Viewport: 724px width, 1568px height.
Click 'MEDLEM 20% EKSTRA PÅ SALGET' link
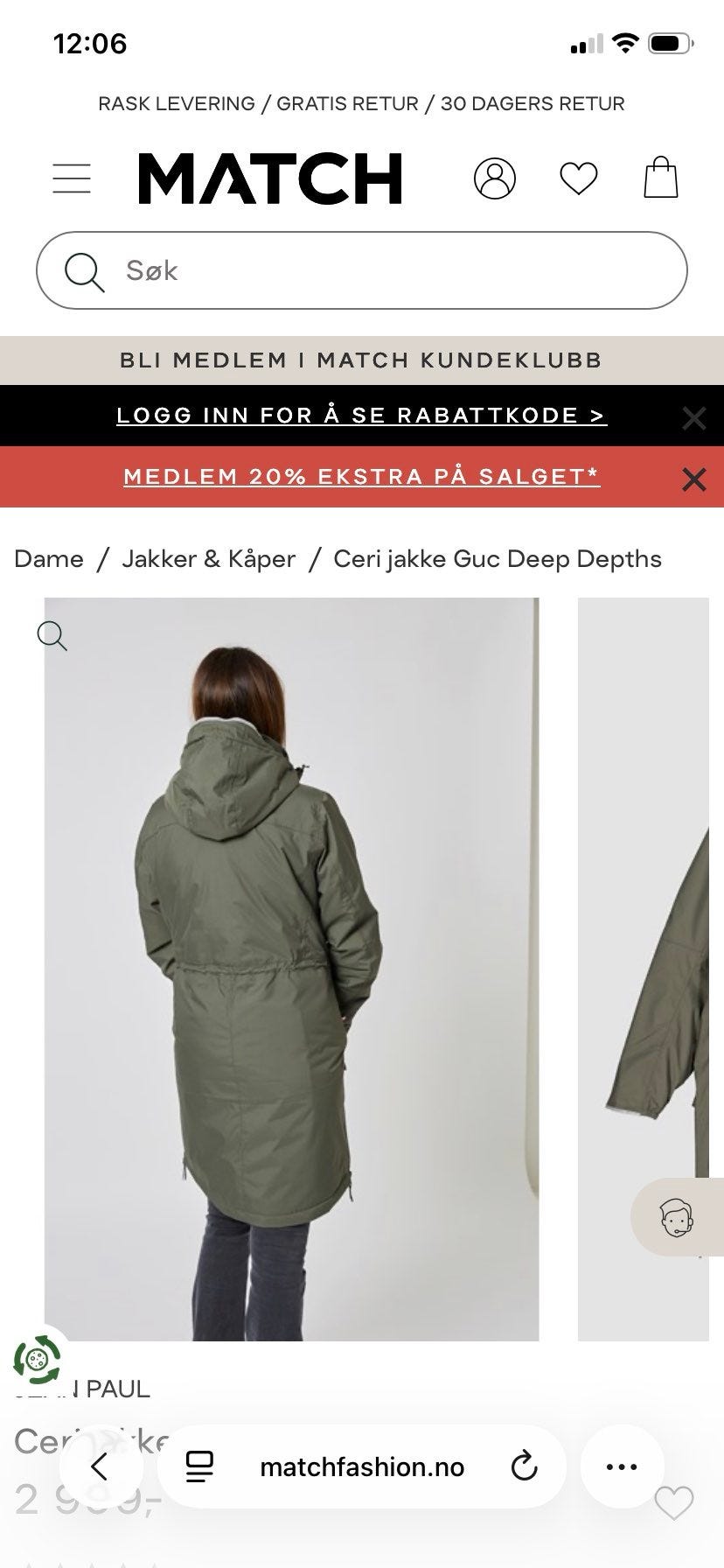tap(362, 477)
